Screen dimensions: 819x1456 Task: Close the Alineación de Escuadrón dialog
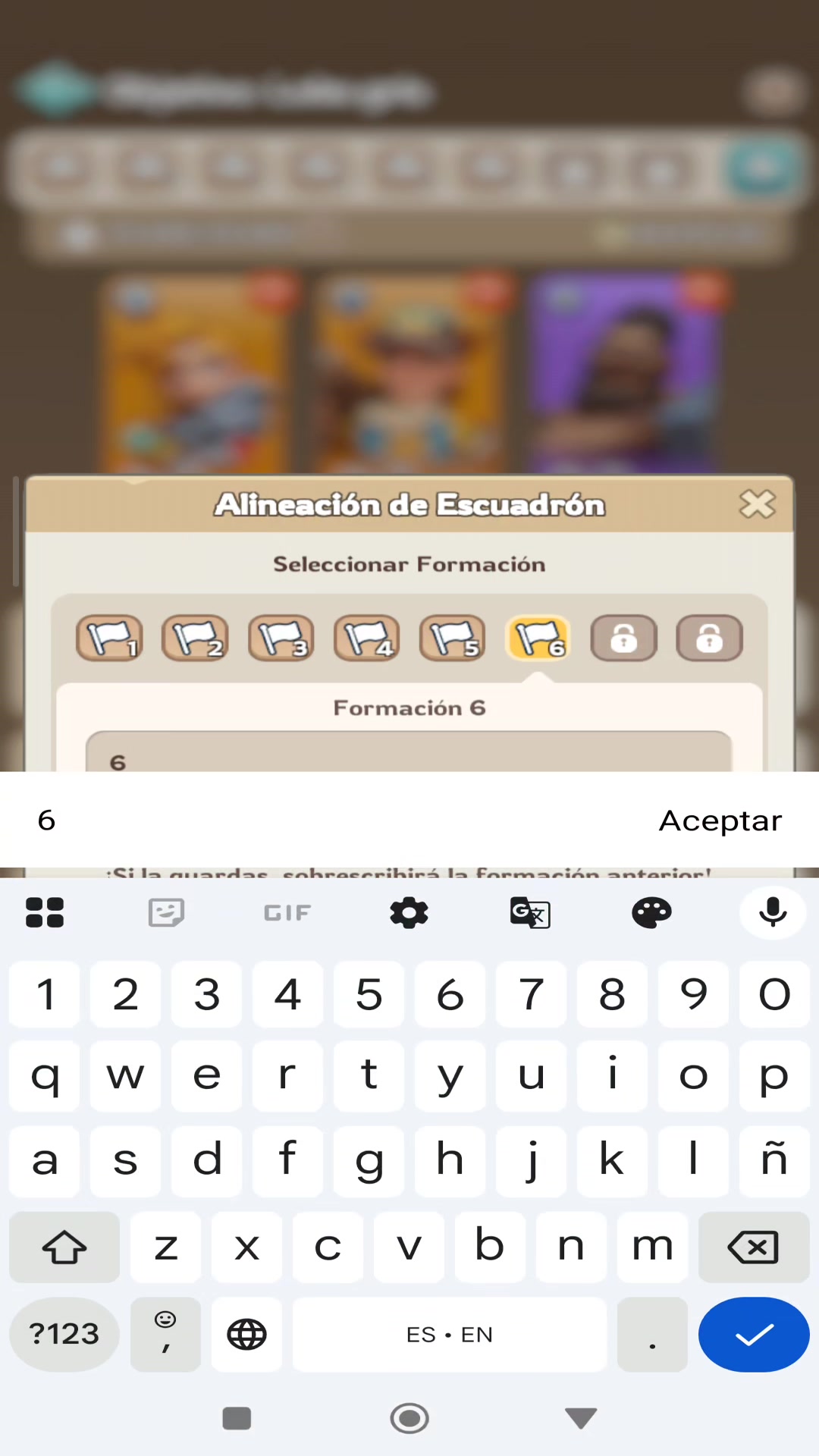tap(757, 504)
